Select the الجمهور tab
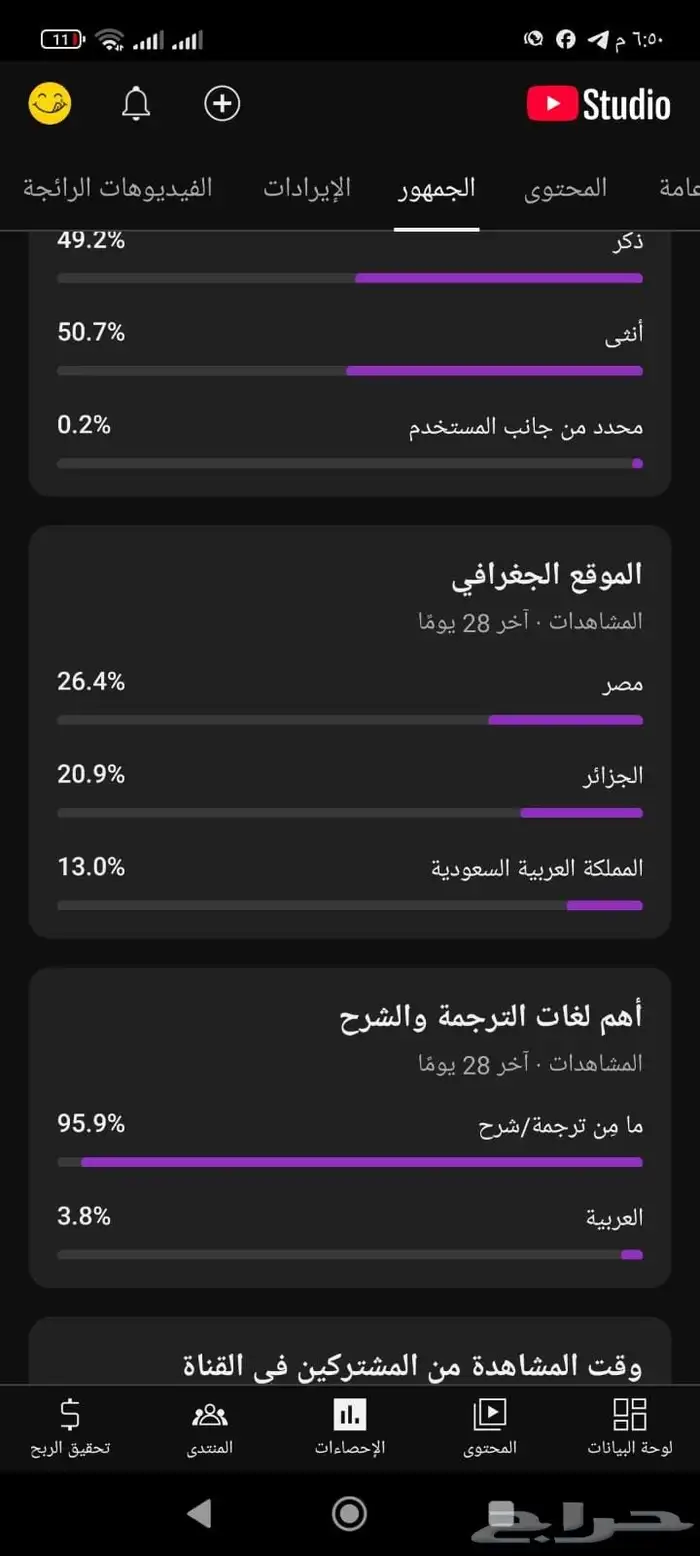The image size is (700, 1556). [436, 188]
